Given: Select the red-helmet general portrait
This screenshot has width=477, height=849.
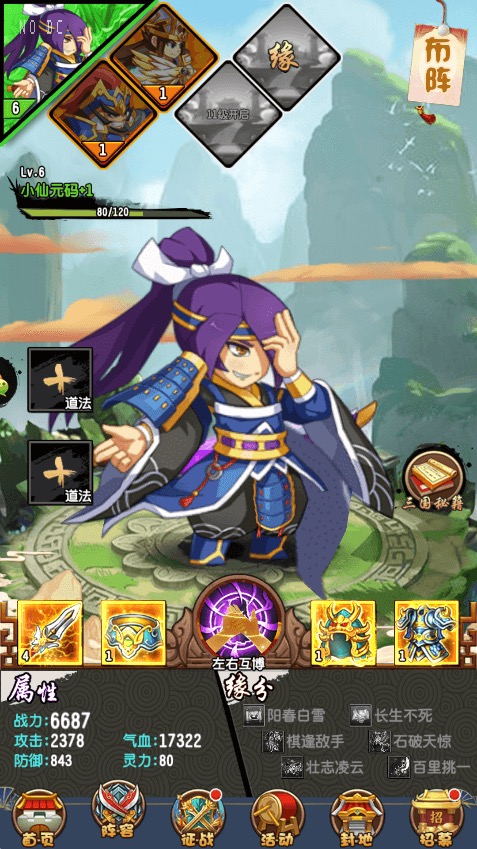Looking at the screenshot, I should pos(103,115).
